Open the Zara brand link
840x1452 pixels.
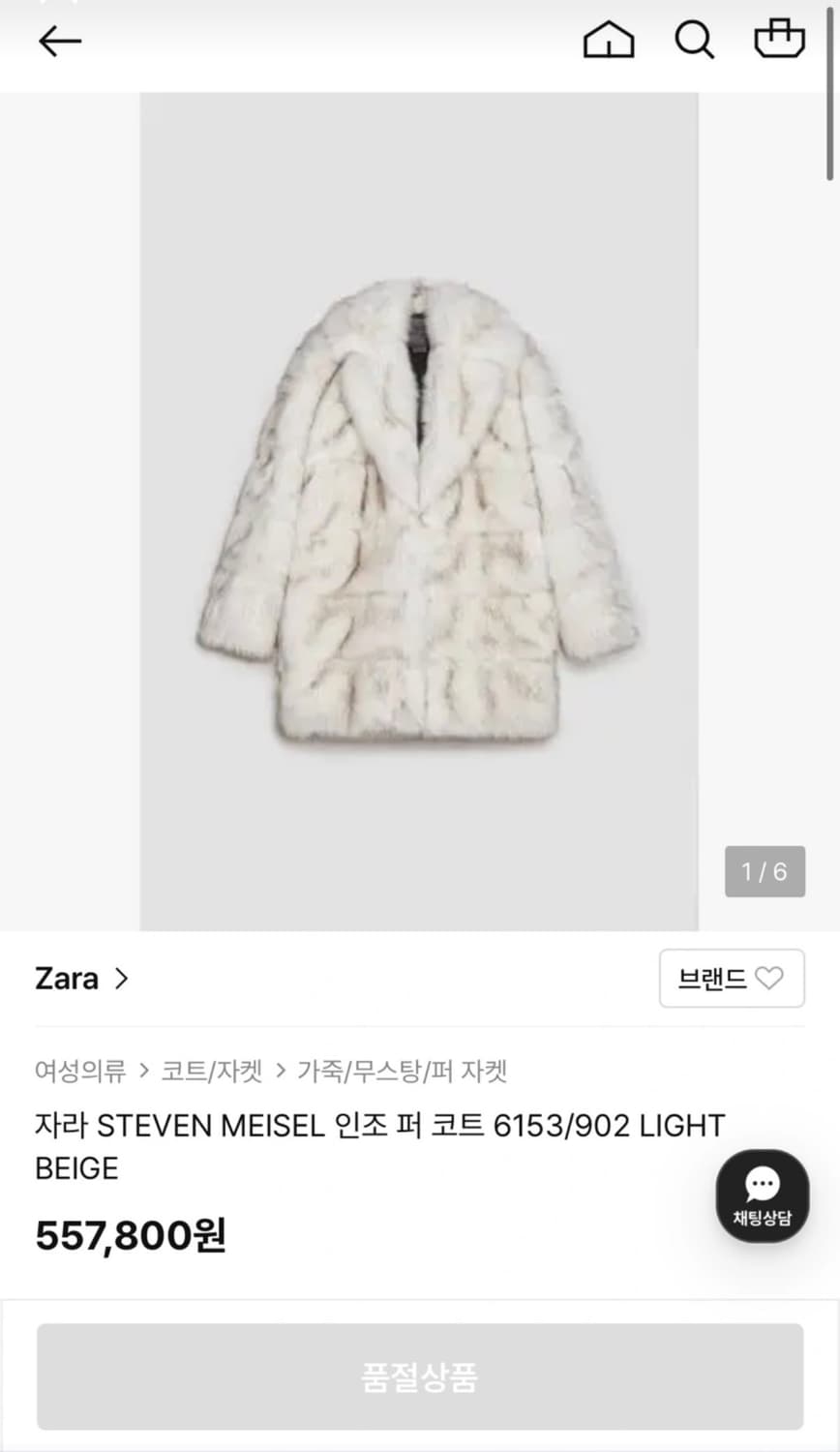click(66, 979)
